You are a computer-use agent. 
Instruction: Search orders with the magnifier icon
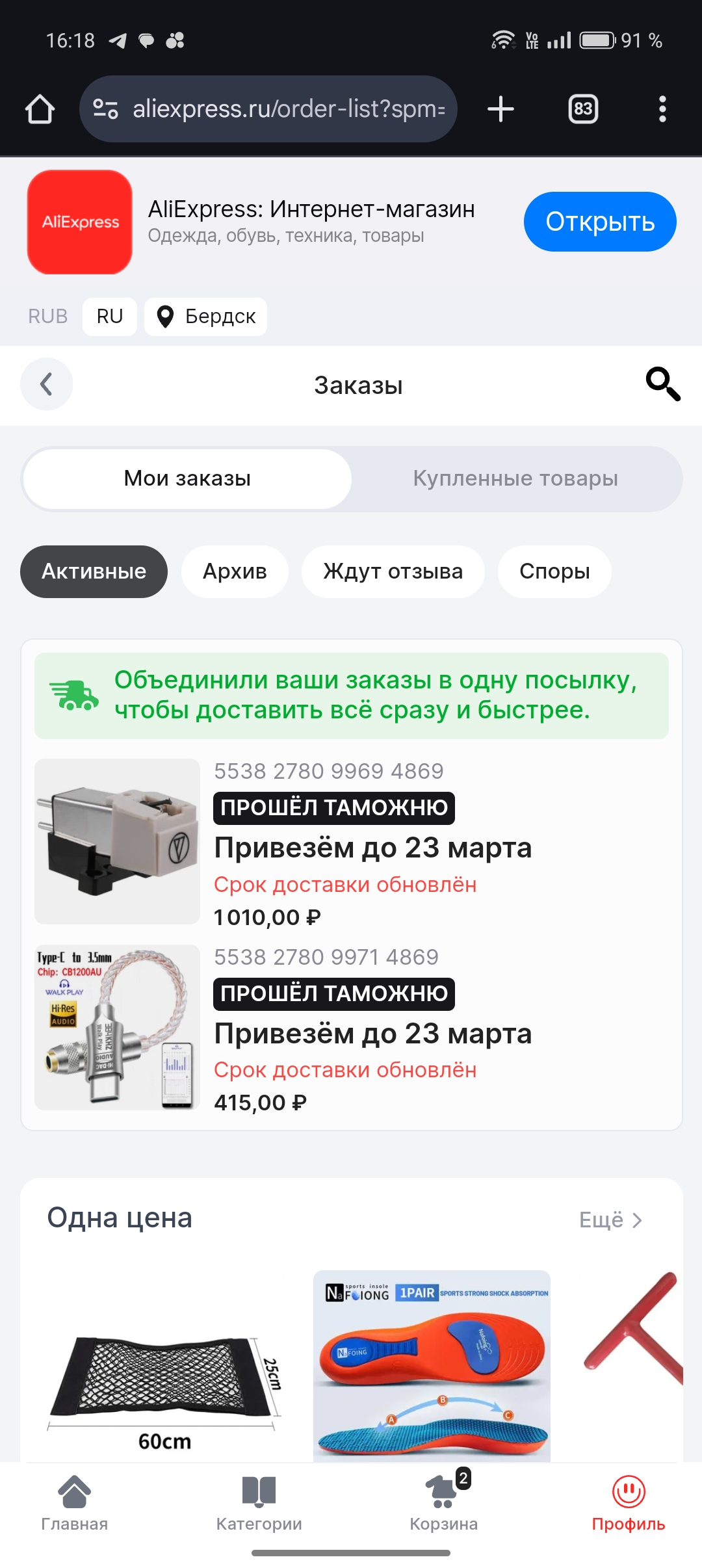pyautogui.click(x=662, y=384)
